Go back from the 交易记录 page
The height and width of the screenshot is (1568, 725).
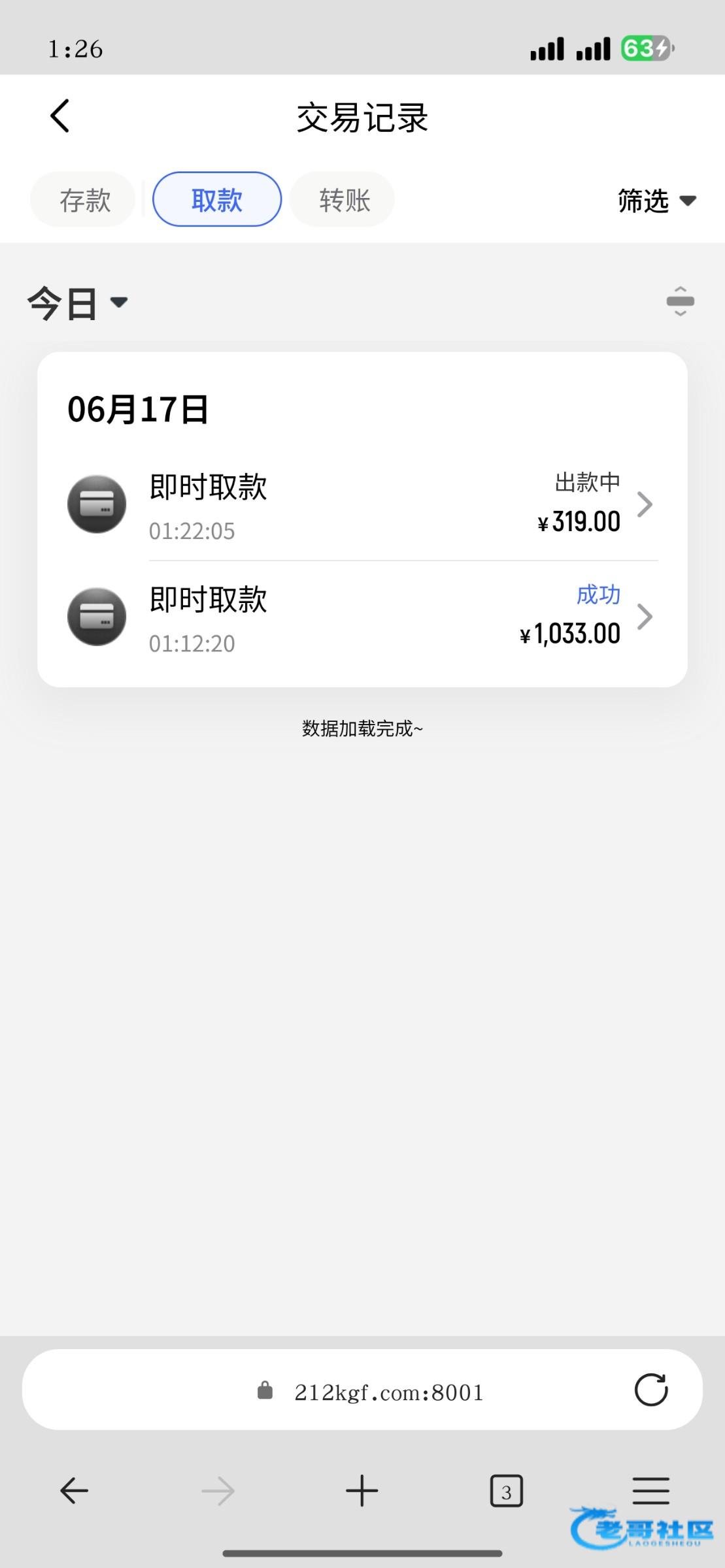60,117
